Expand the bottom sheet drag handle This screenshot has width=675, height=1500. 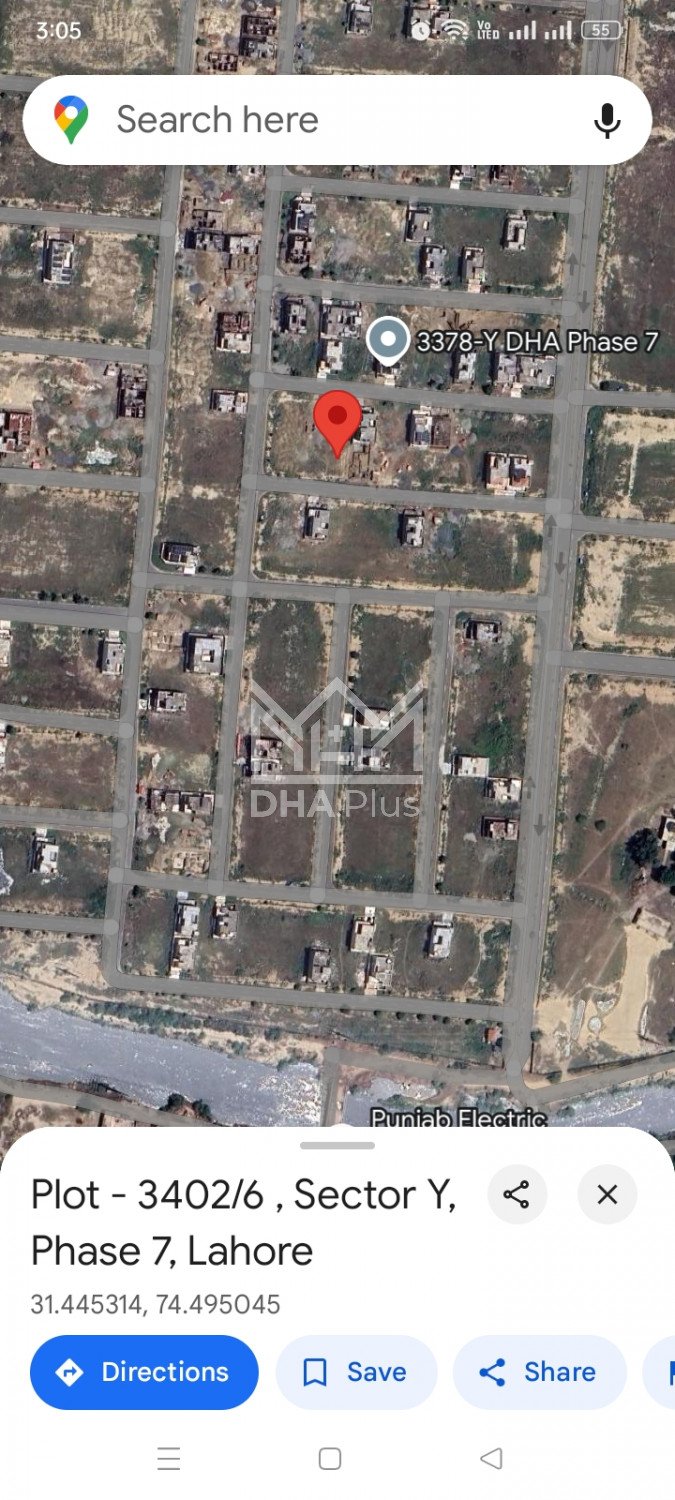tap(337, 1145)
